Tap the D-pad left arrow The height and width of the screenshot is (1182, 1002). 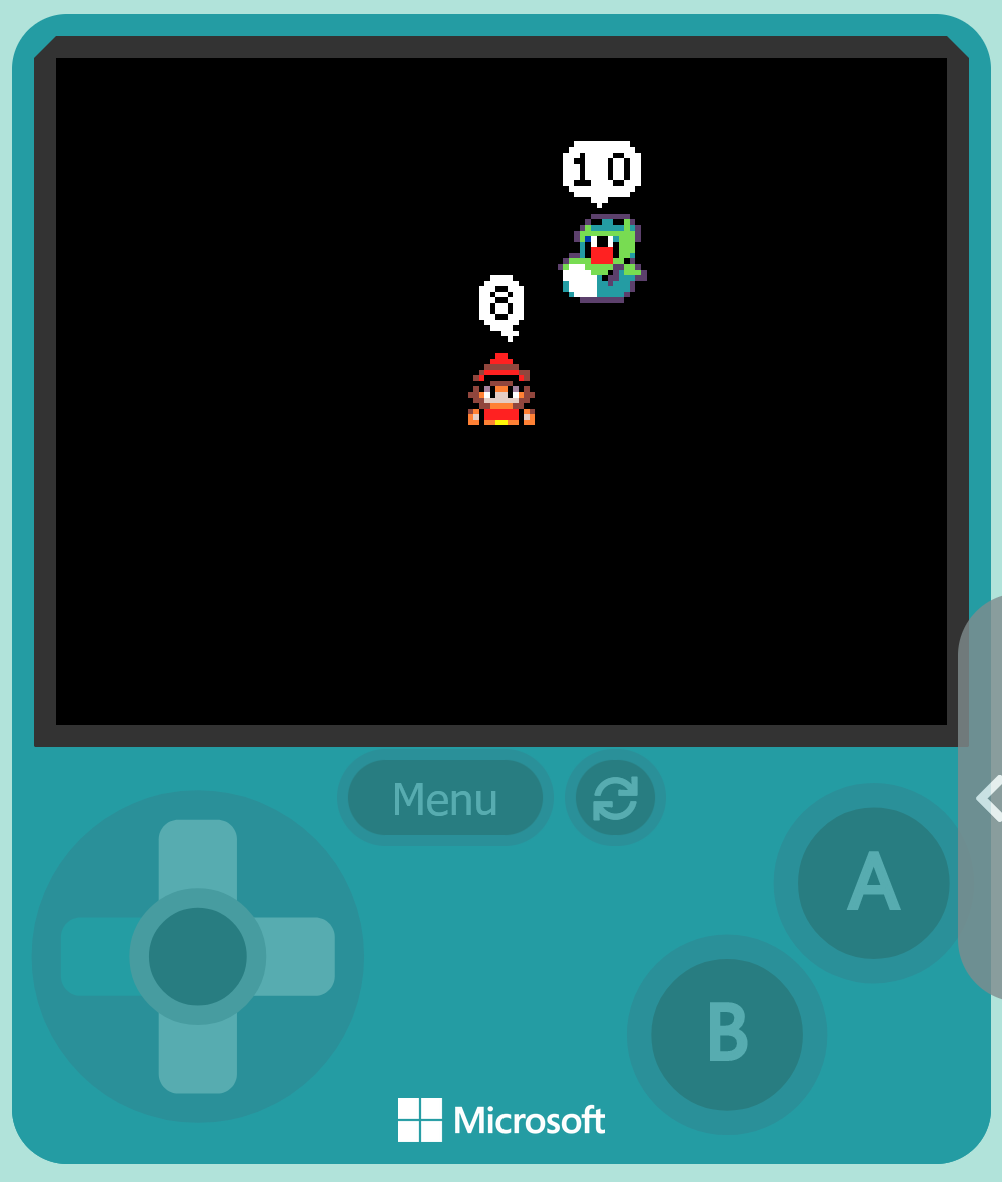[x=96, y=956]
